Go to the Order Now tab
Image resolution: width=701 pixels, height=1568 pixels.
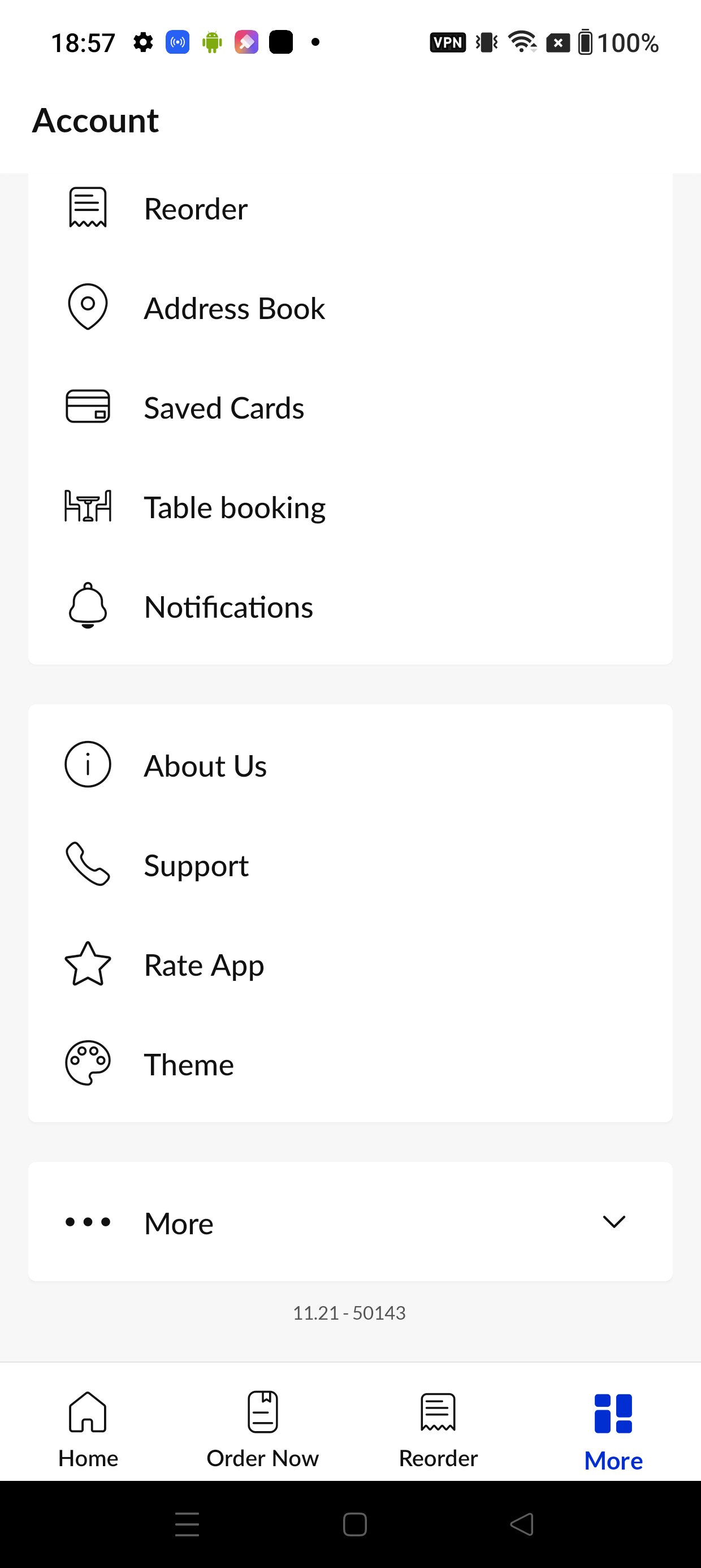(x=262, y=1425)
